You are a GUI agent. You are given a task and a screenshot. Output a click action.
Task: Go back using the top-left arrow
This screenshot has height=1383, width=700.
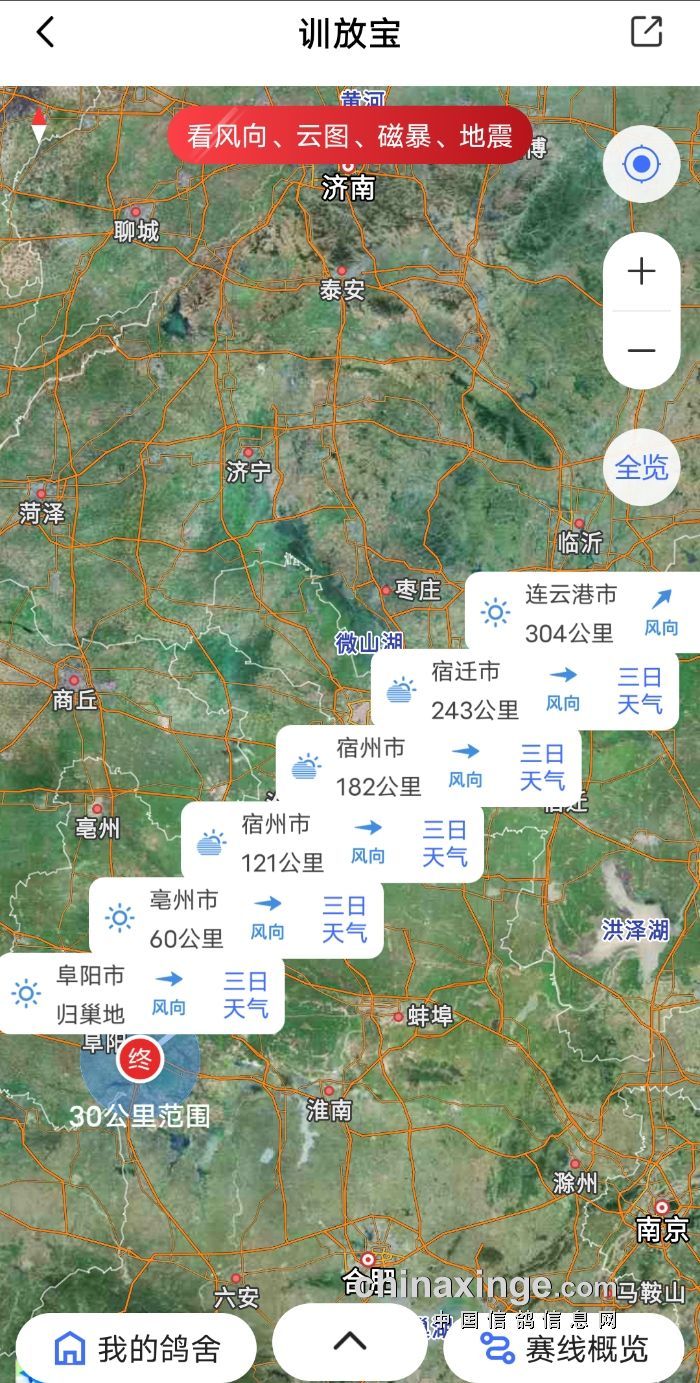[45, 32]
